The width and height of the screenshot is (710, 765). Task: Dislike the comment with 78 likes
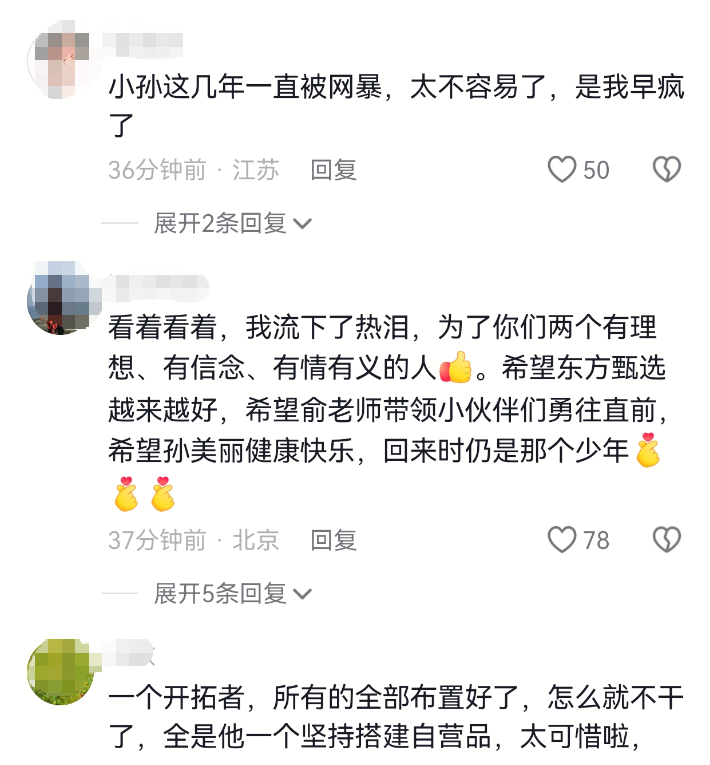coord(666,541)
